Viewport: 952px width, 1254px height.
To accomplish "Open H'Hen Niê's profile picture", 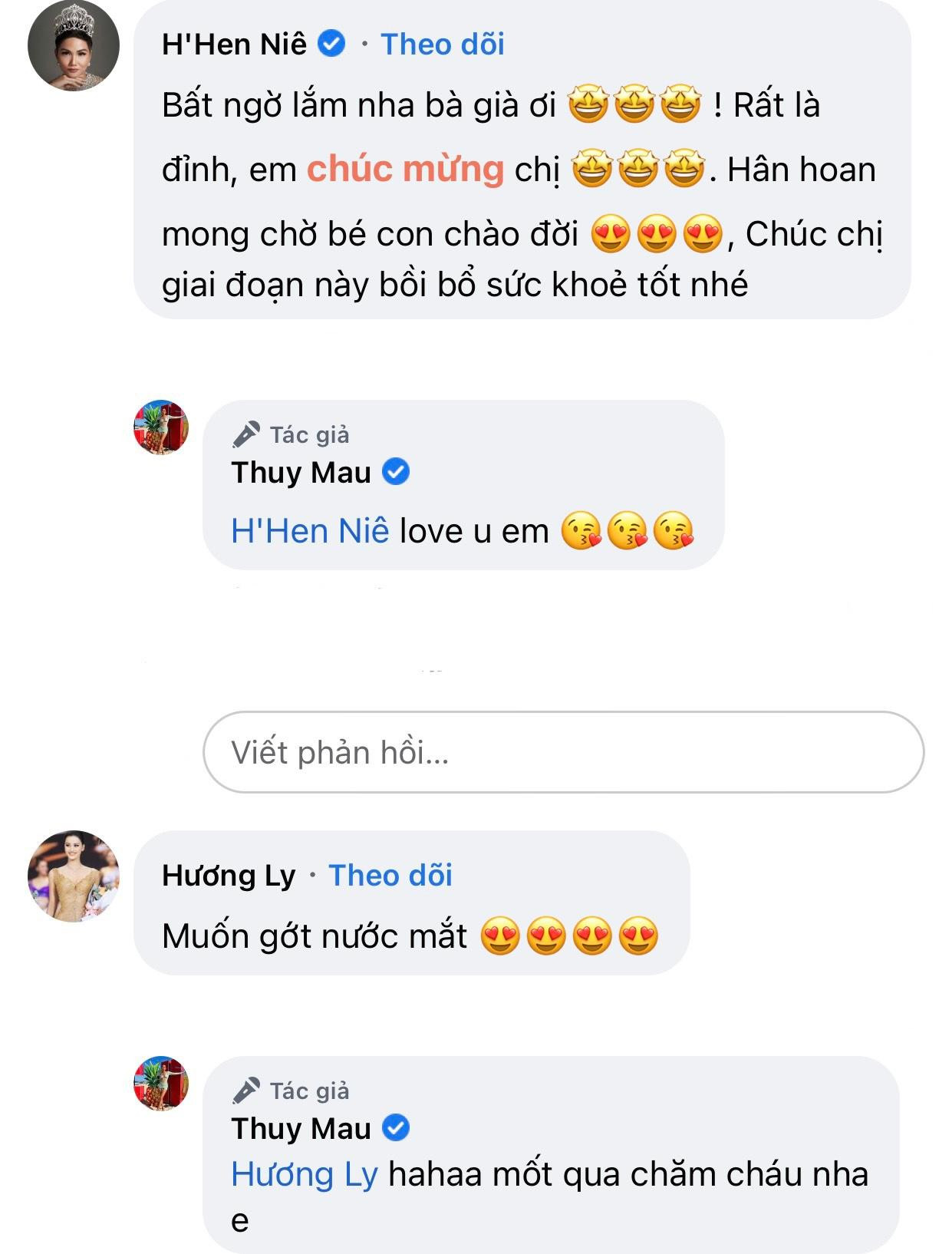I will 74,45.
